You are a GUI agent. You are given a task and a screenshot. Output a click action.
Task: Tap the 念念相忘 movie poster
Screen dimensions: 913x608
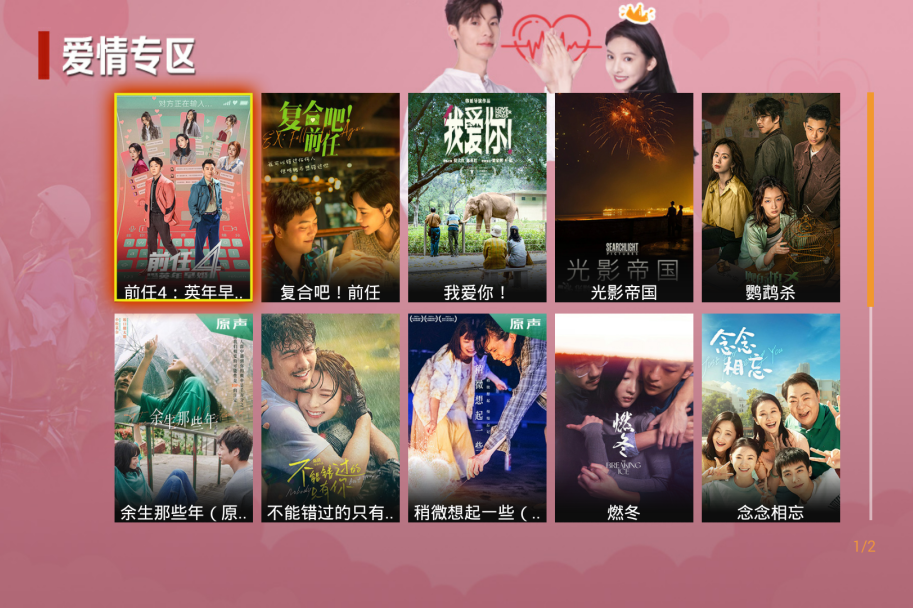770,418
